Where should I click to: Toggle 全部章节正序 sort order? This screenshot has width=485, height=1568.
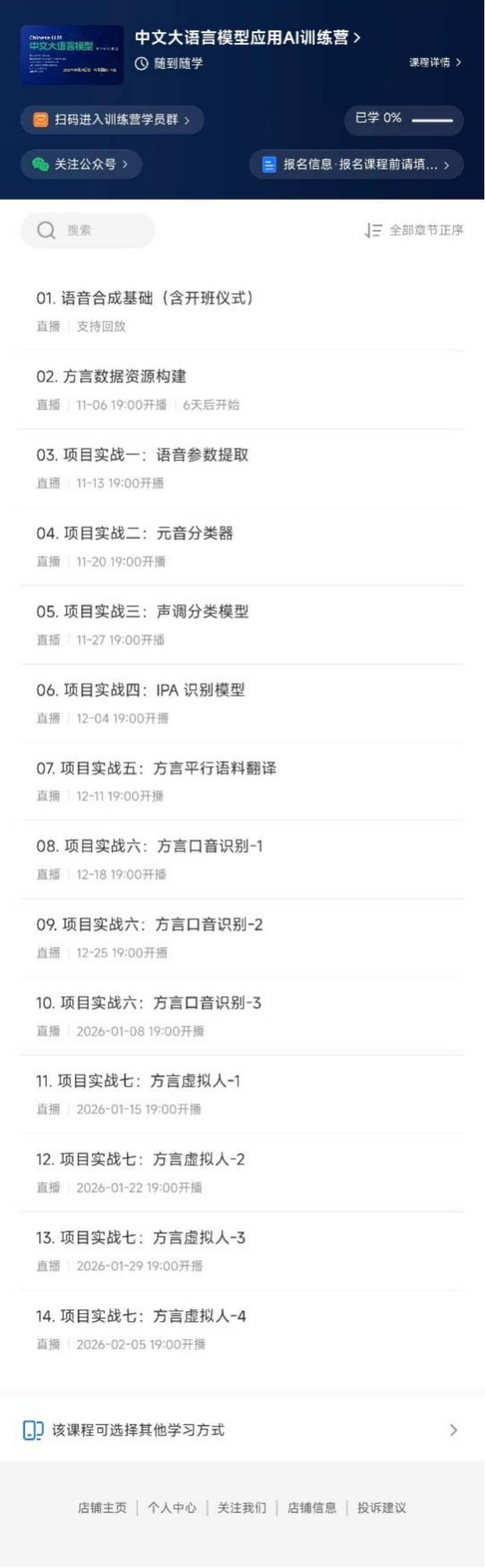pos(415,230)
